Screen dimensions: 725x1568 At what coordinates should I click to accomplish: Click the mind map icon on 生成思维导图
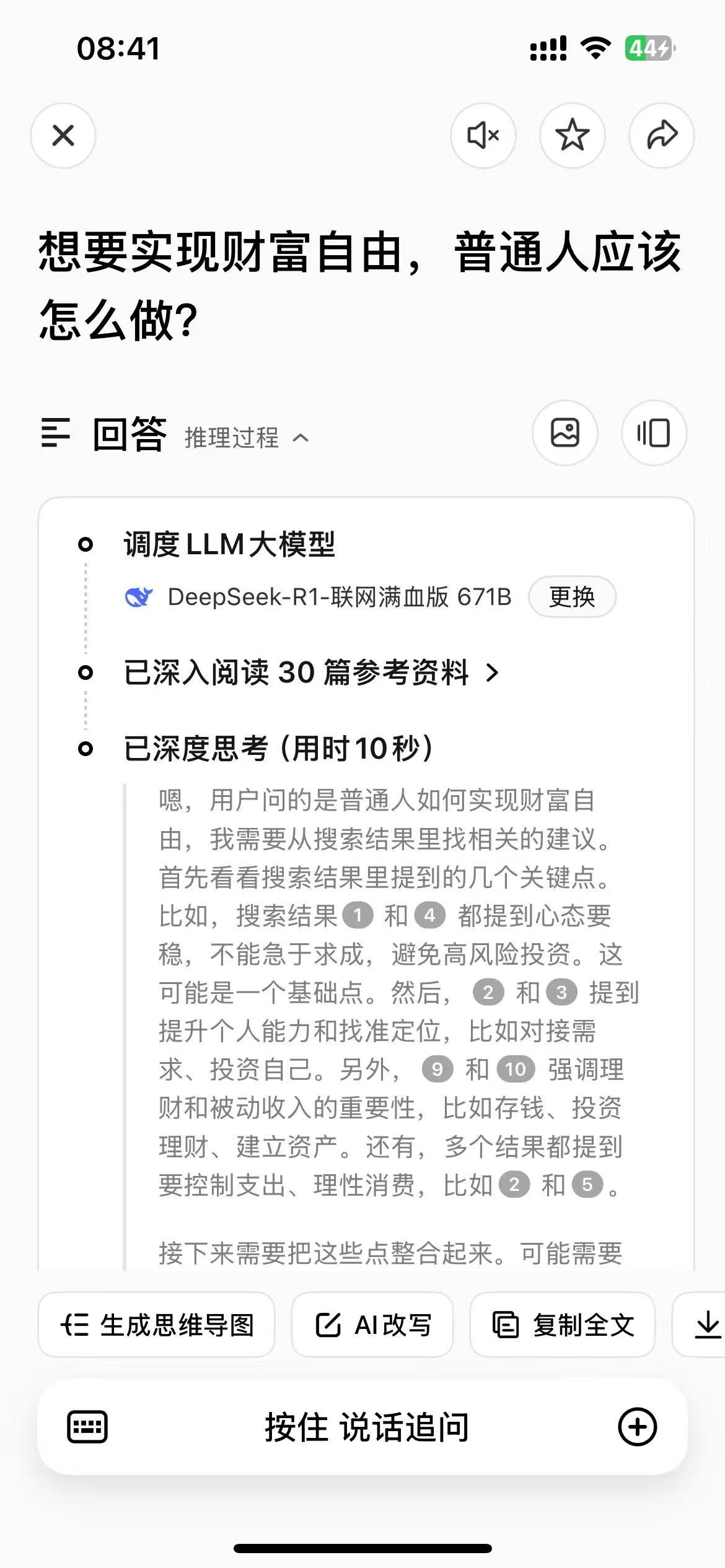pos(74,1325)
